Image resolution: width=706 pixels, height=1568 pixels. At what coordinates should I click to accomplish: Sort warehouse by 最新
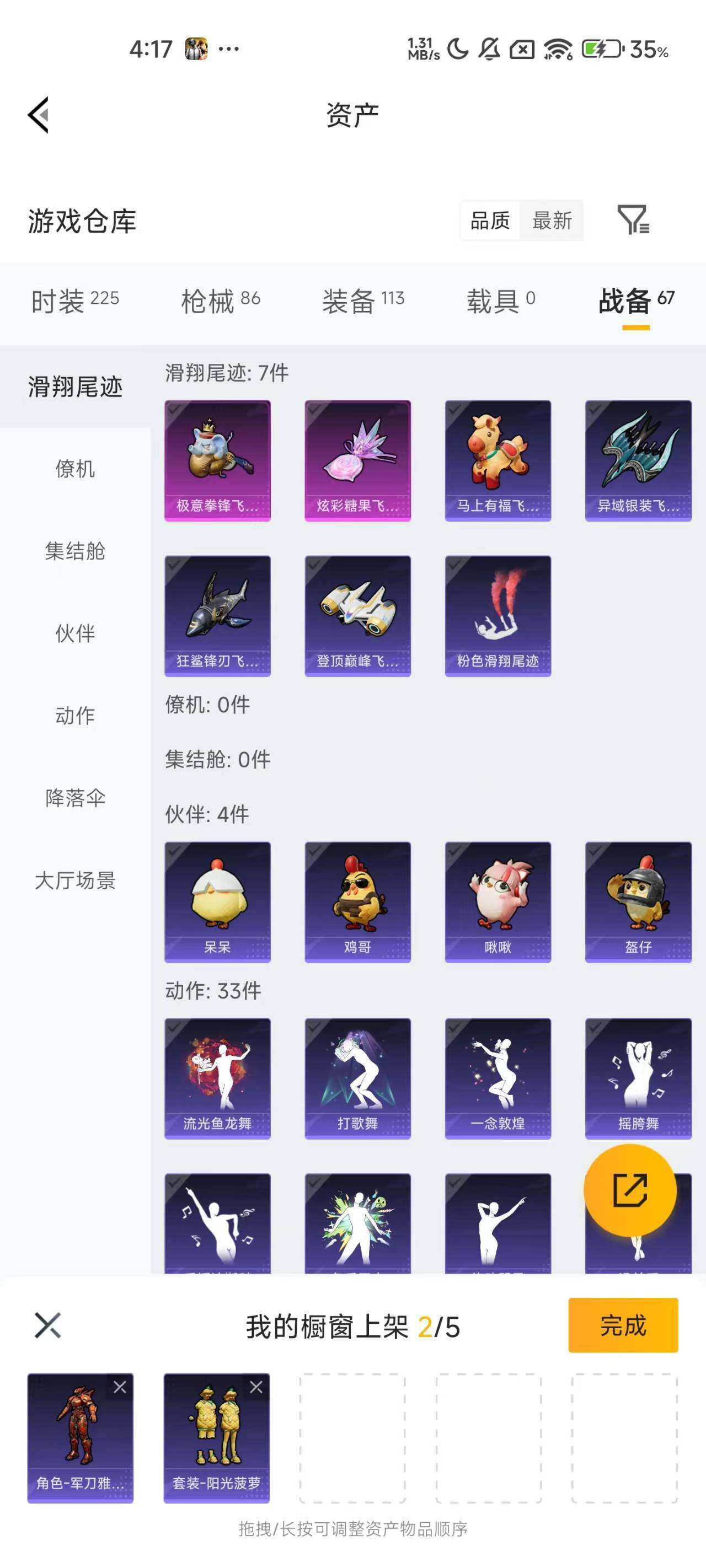pyautogui.click(x=552, y=221)
